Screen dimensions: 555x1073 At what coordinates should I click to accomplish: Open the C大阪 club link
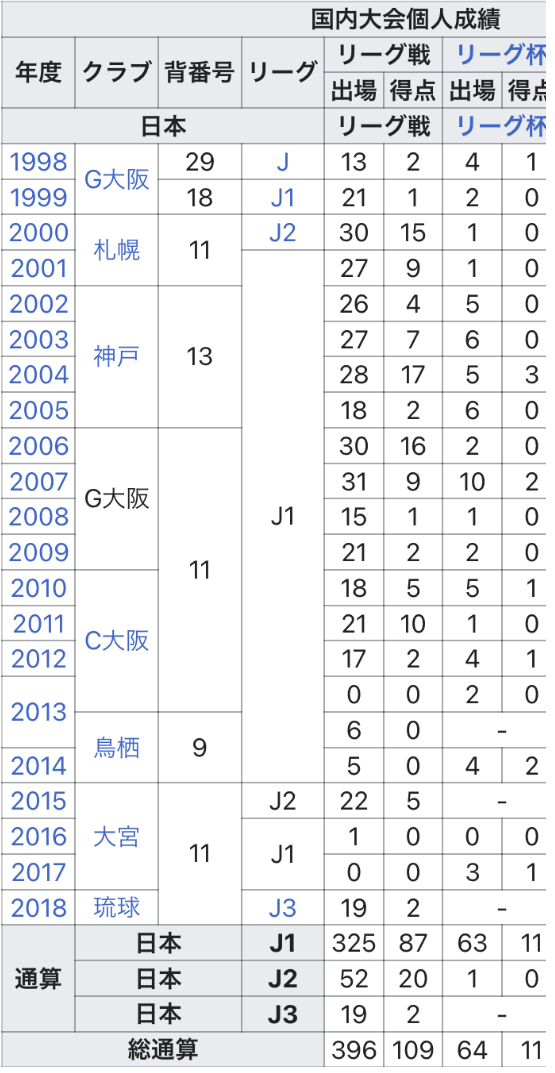click(x=116, y=641)
